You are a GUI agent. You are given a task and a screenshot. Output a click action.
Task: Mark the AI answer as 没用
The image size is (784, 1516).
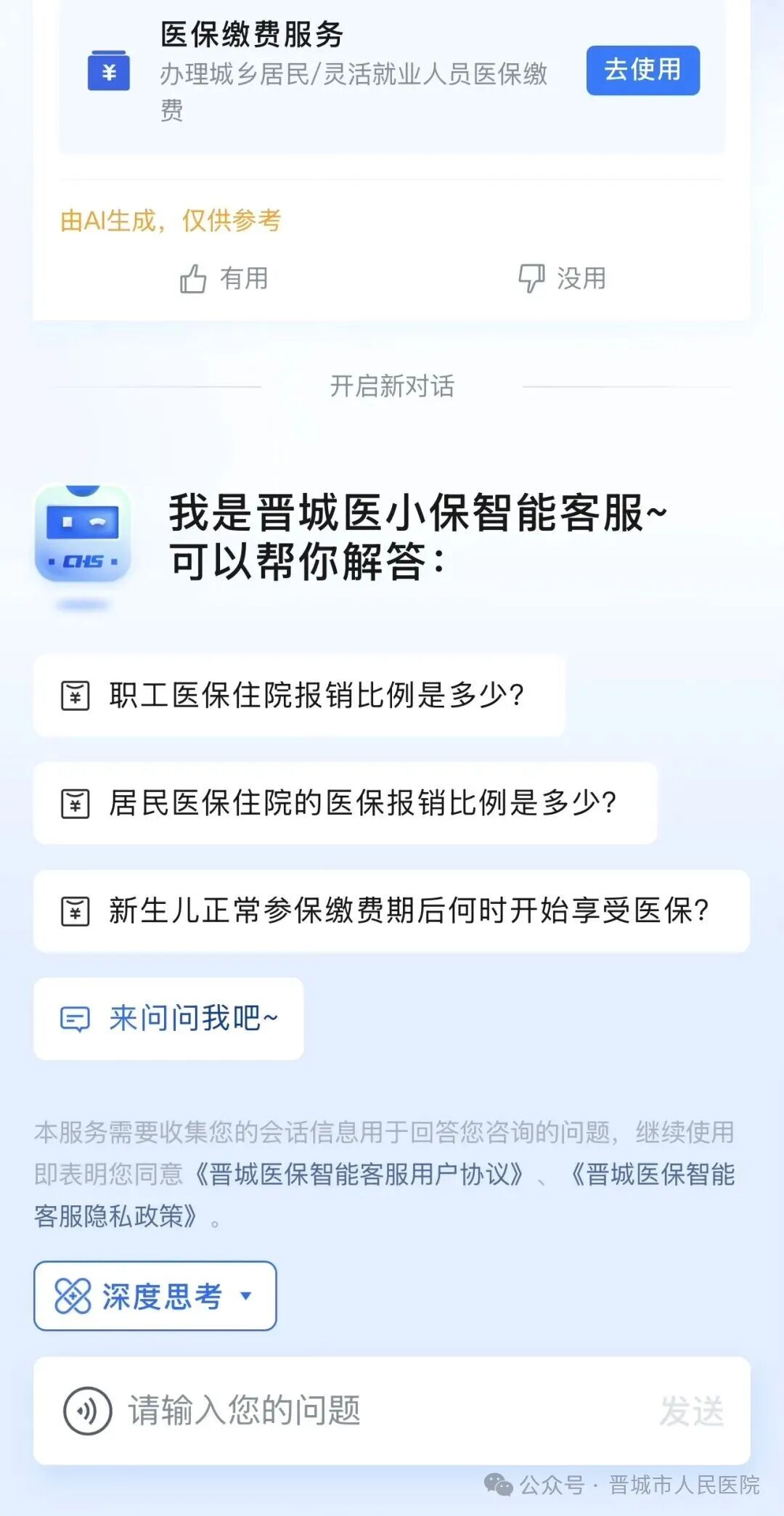[563, 278]
